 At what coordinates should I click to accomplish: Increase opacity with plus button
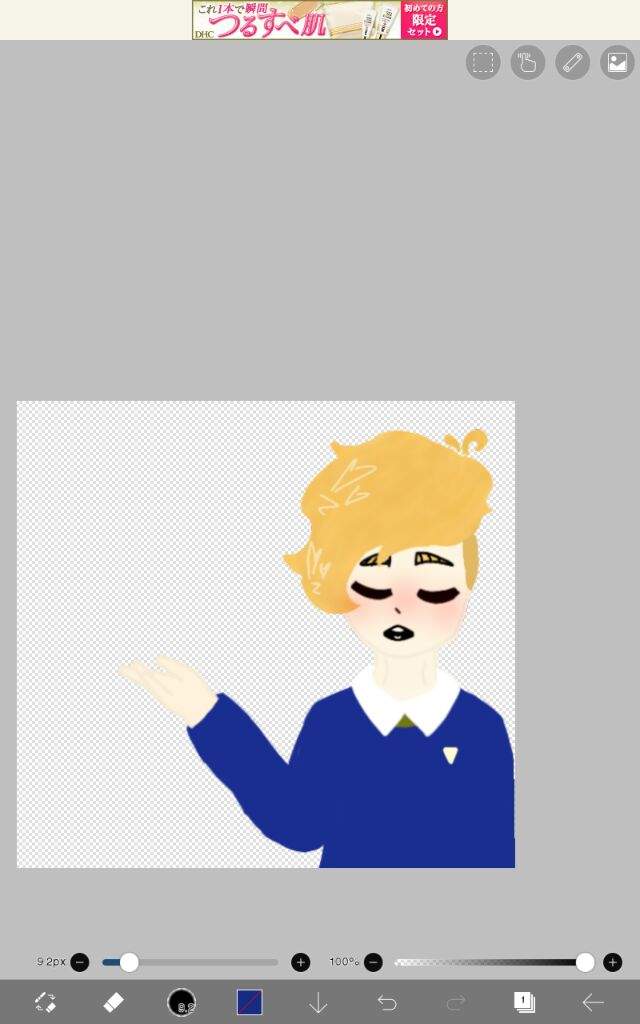pos(612,962)
